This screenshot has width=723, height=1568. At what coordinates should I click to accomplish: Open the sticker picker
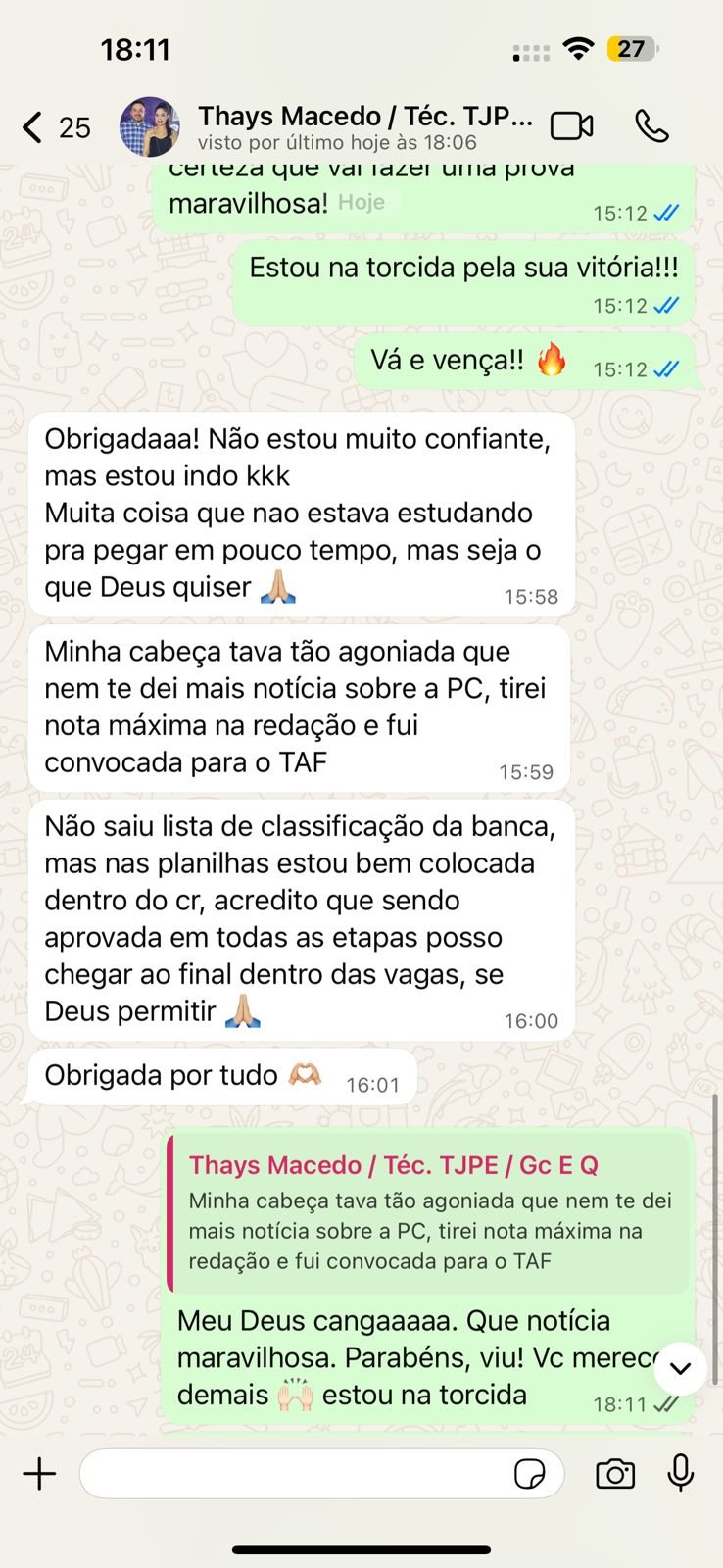pyautogui.click(x=529, y=1474)
